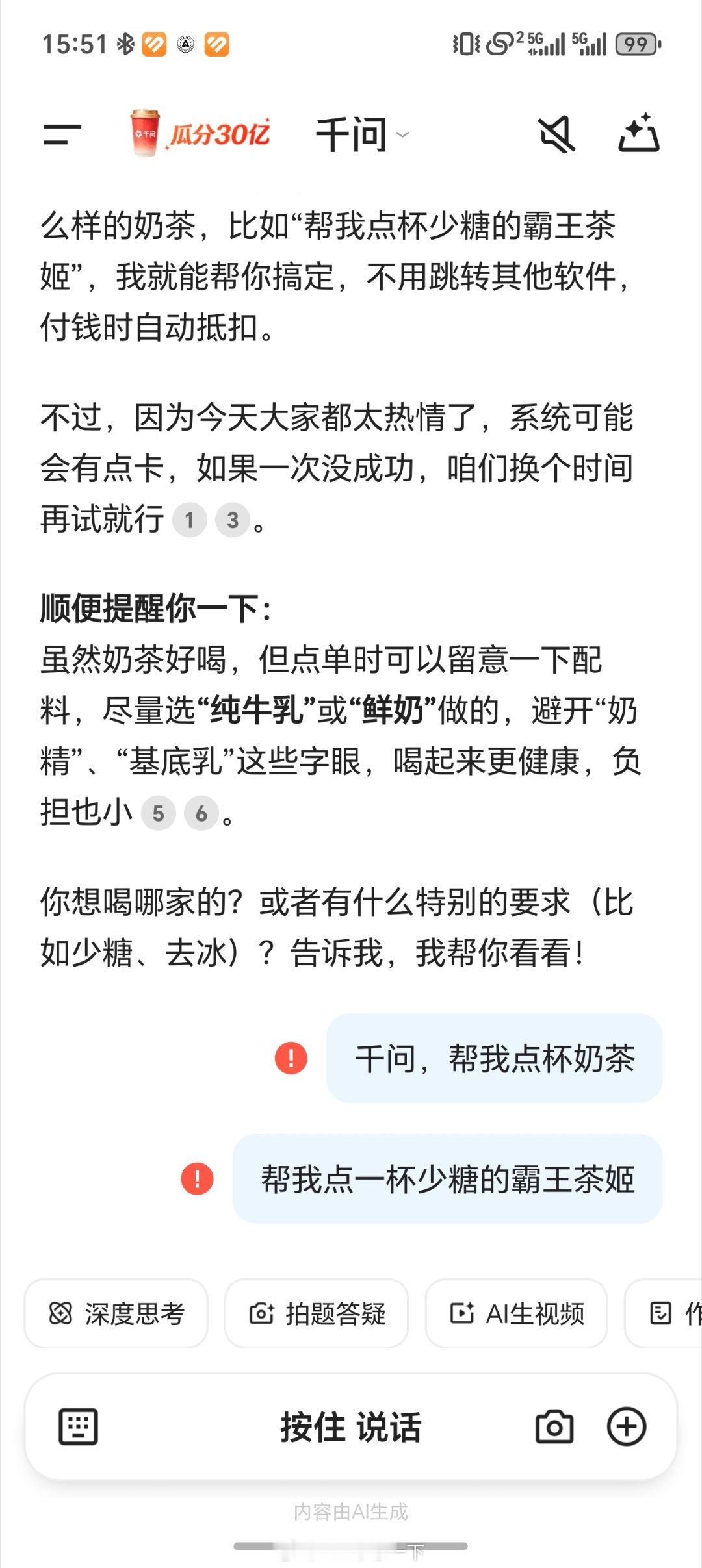This screenshot has width=702, height=1568.
Task: Tap citation badge 6 after 负担也小
Action: pyautogui.click(x=203, y=814)
